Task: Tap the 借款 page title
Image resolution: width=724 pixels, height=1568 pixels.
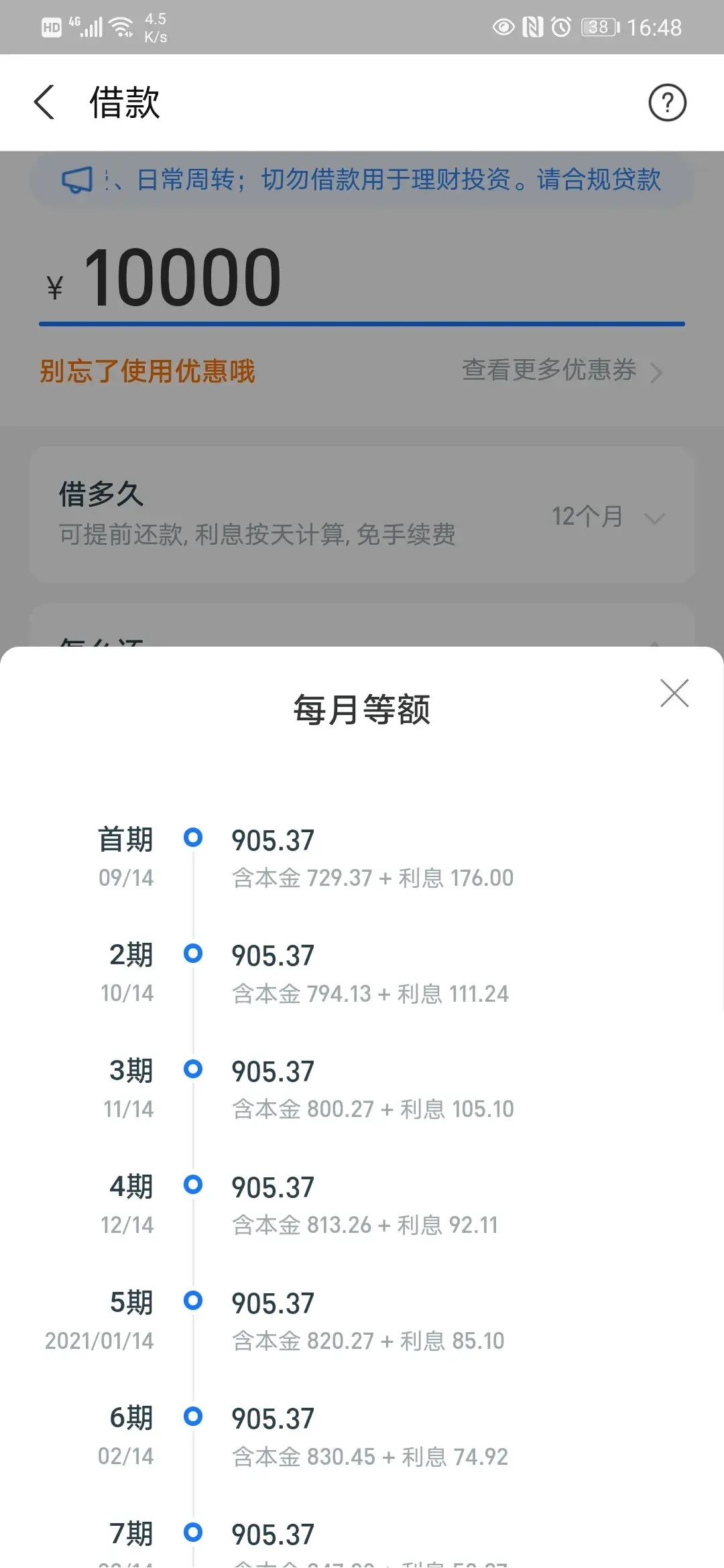Action: pyautogui.click(x=124, y=103)
